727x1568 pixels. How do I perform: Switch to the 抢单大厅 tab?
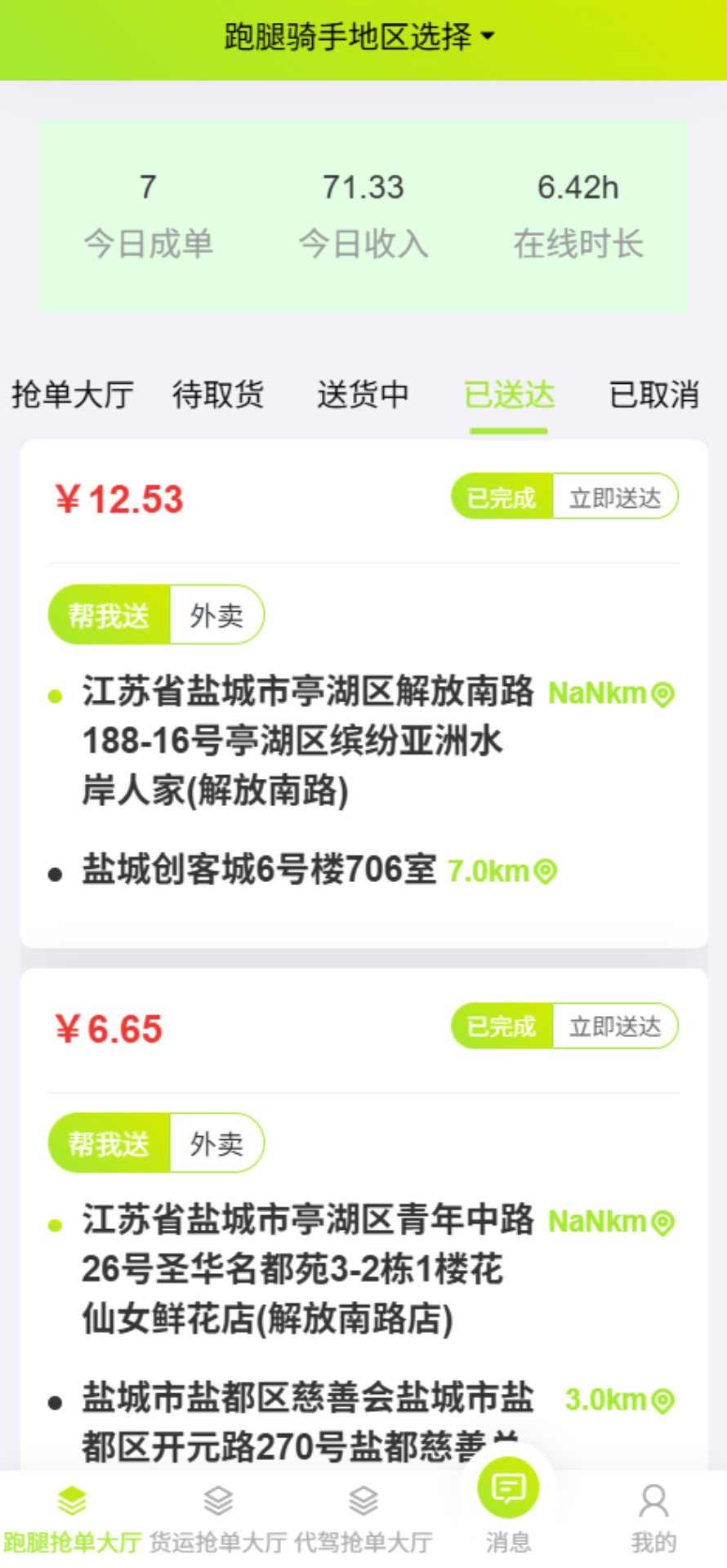click(x=72, y=394)
